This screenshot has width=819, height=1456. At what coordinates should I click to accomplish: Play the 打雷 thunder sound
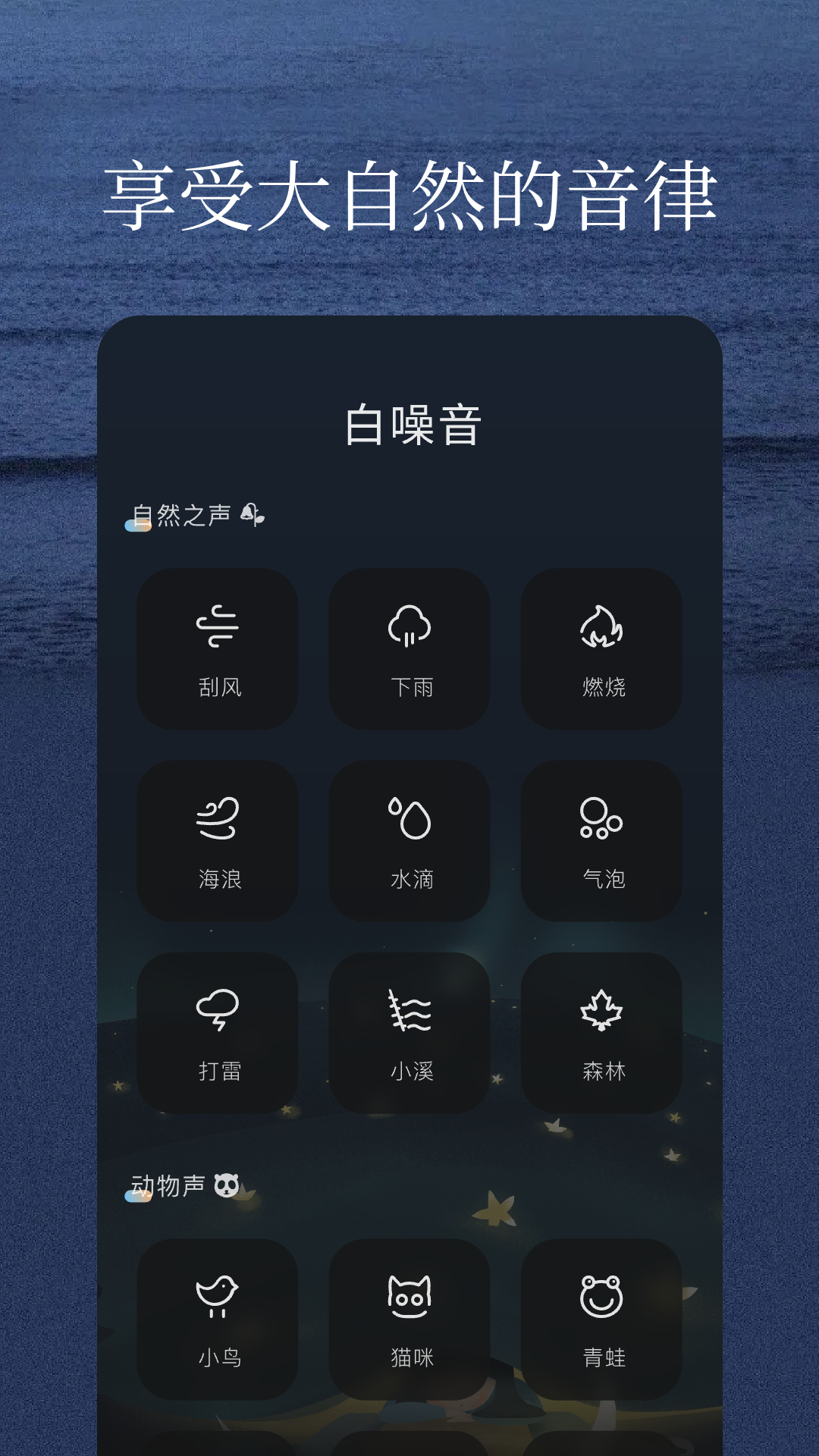pyautogui.click(x=218, y=1031)
